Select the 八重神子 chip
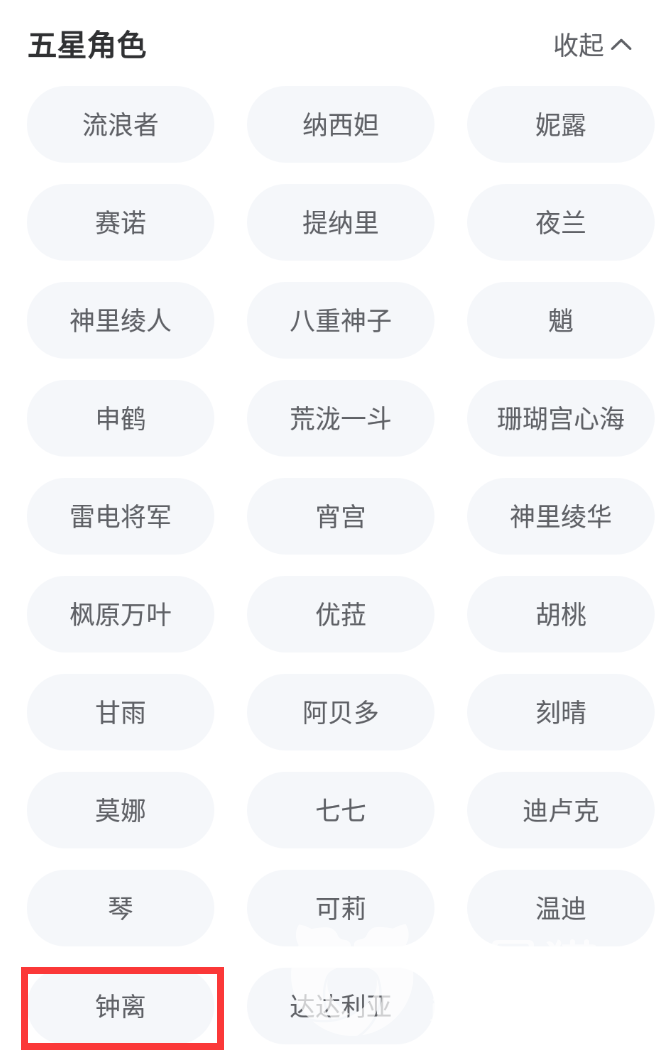The image size is (657, 1060). (340, 321)
